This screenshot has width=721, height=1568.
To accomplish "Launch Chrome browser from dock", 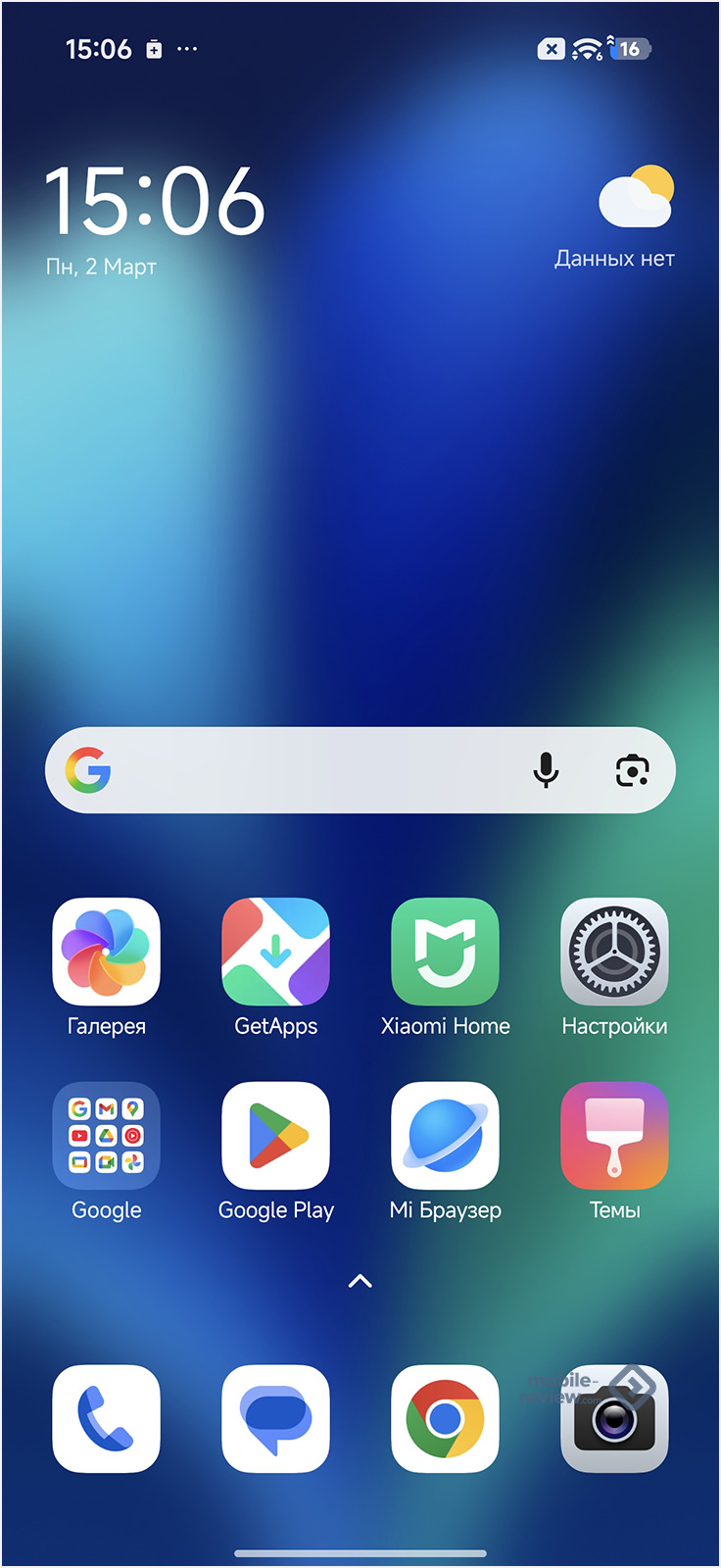I will pos(445,1418).
